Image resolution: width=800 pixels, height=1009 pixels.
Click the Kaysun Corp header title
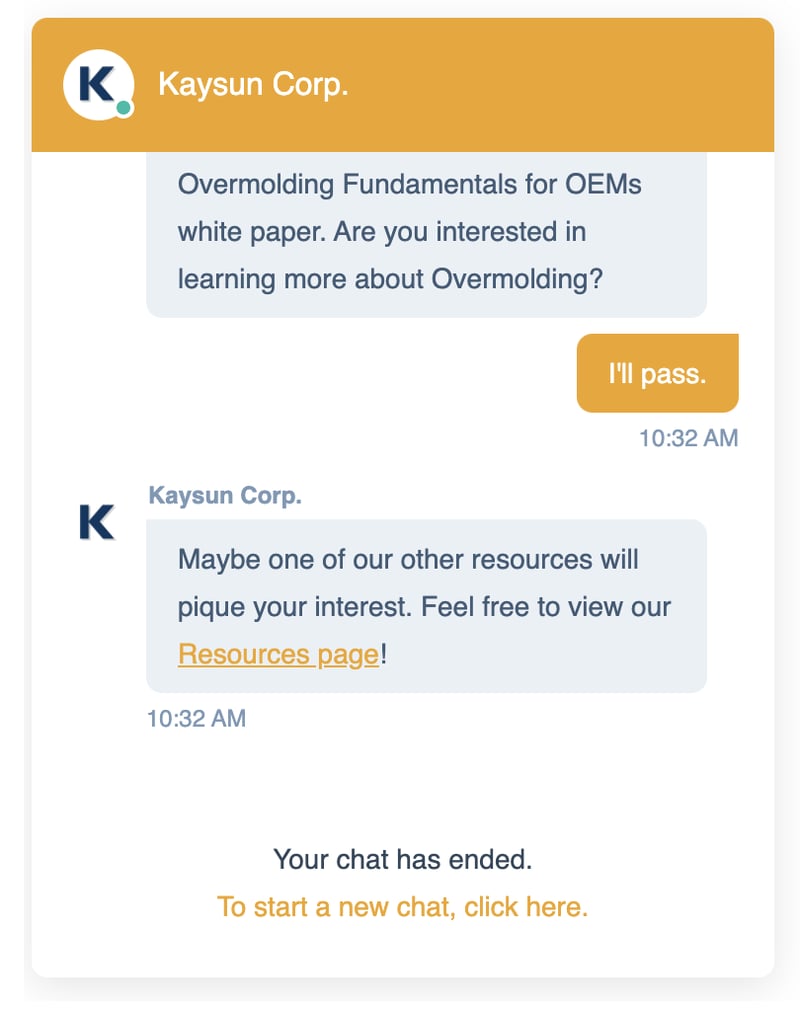[x=251, y=84]
